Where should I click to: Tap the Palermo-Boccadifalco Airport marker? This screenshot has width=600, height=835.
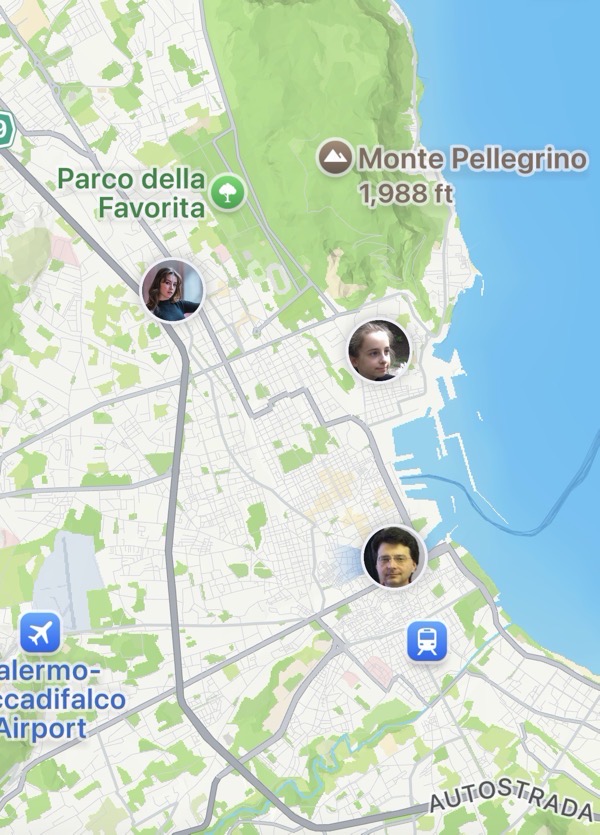[41, 632]
